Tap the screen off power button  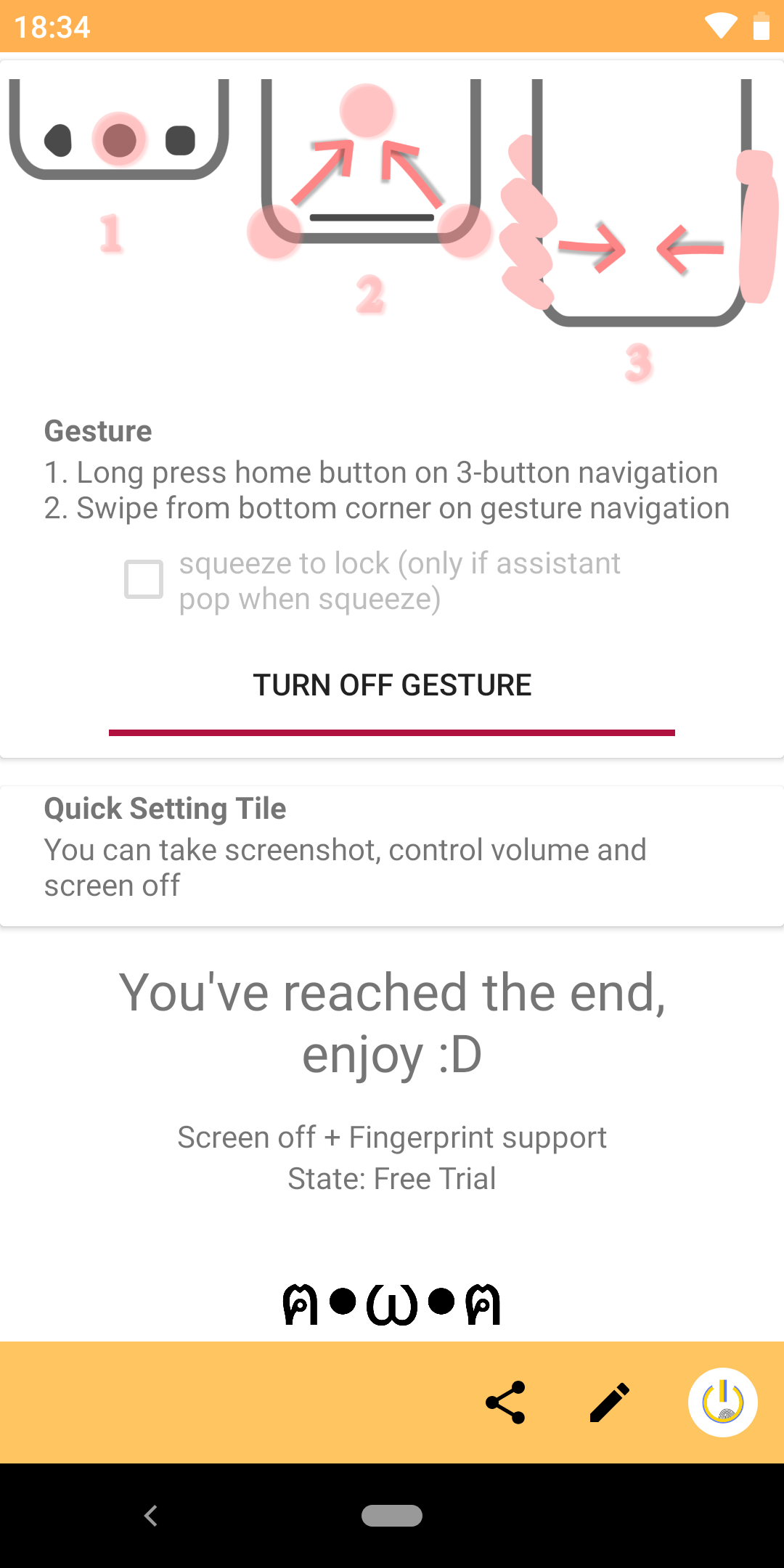click(723, 1402)
